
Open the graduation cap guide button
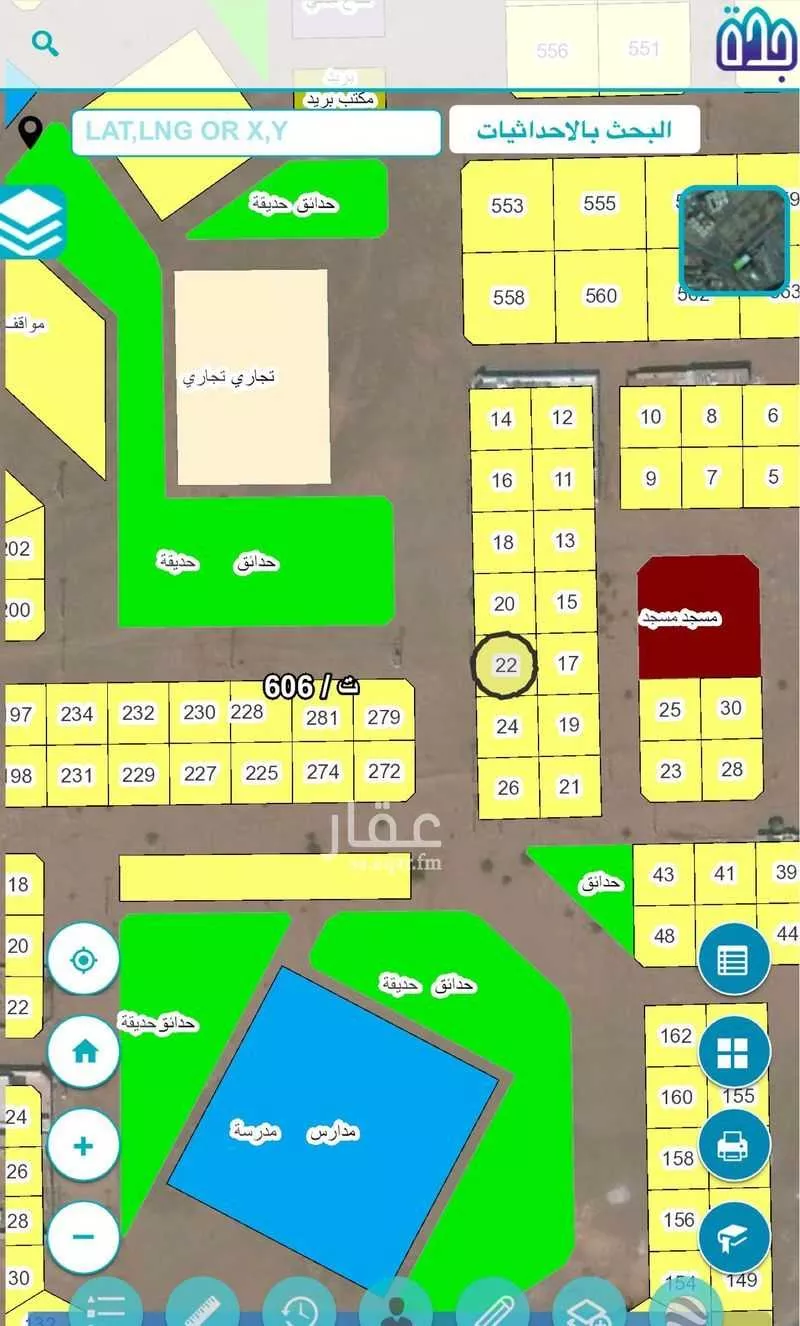click(x=733, y=1237)
